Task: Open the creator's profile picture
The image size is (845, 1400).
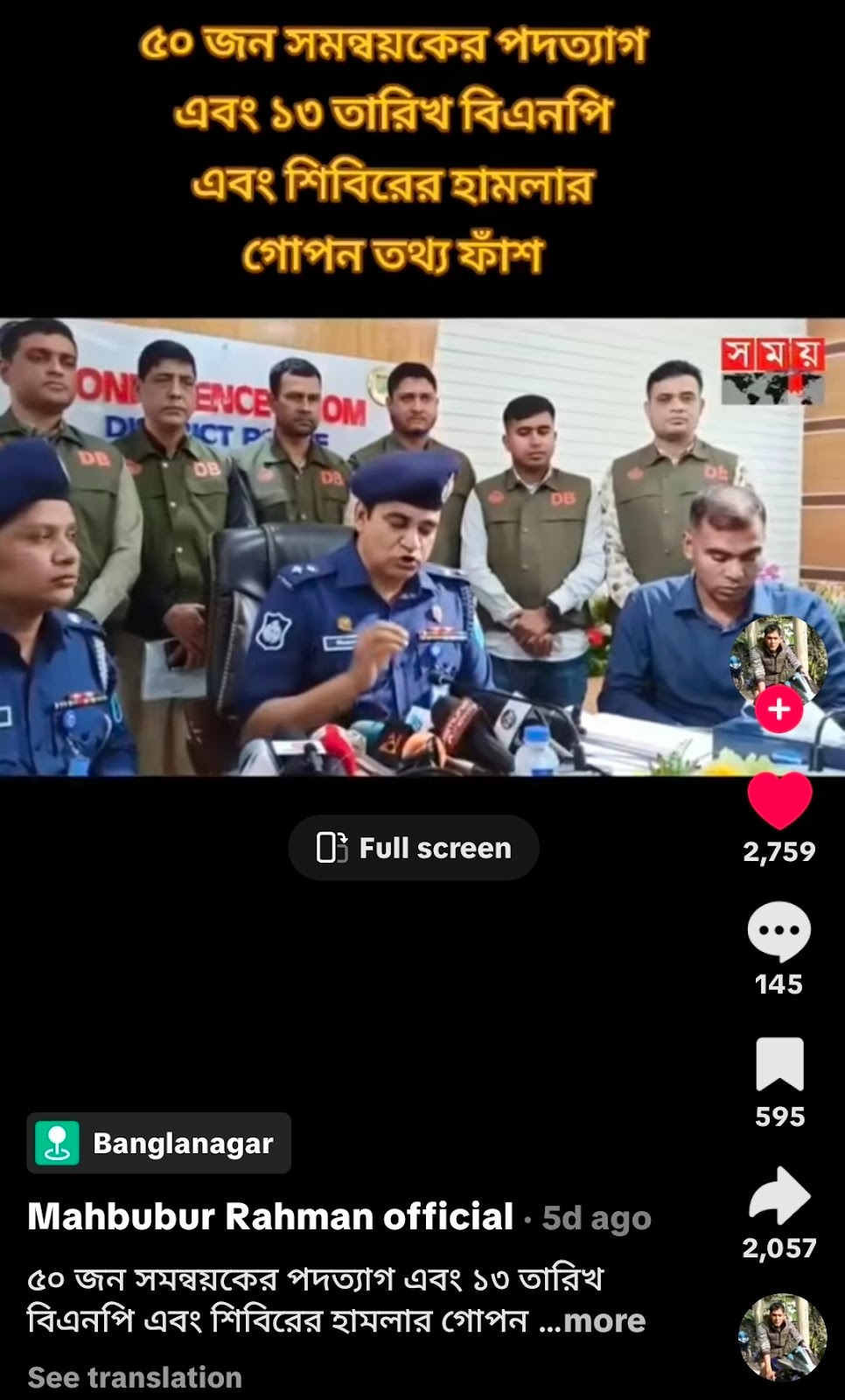Action: pos(779,658)
